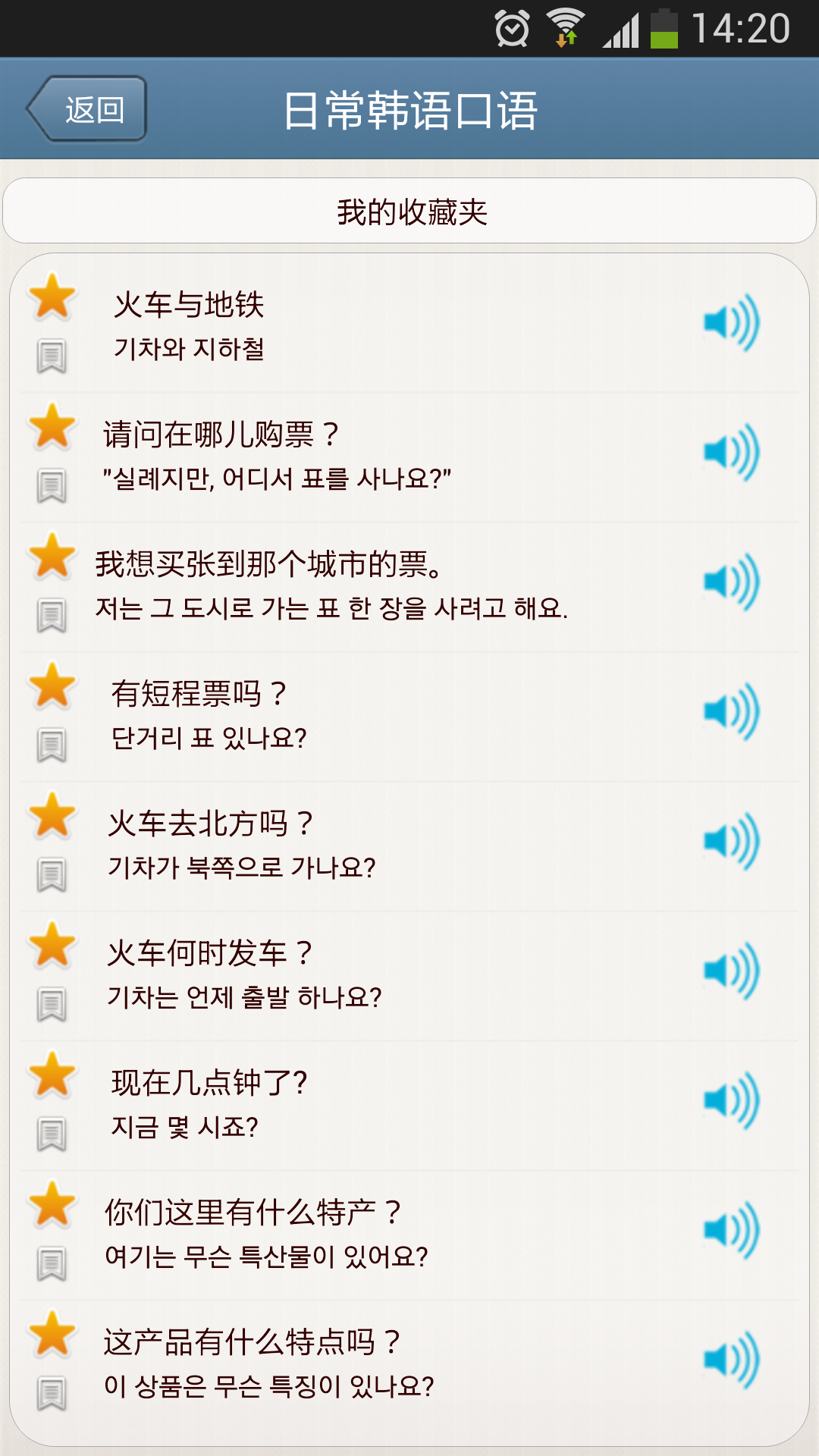Play audio for 现在几点钟了?
The image size is (819, 1456).
(x=731, y=1101)
